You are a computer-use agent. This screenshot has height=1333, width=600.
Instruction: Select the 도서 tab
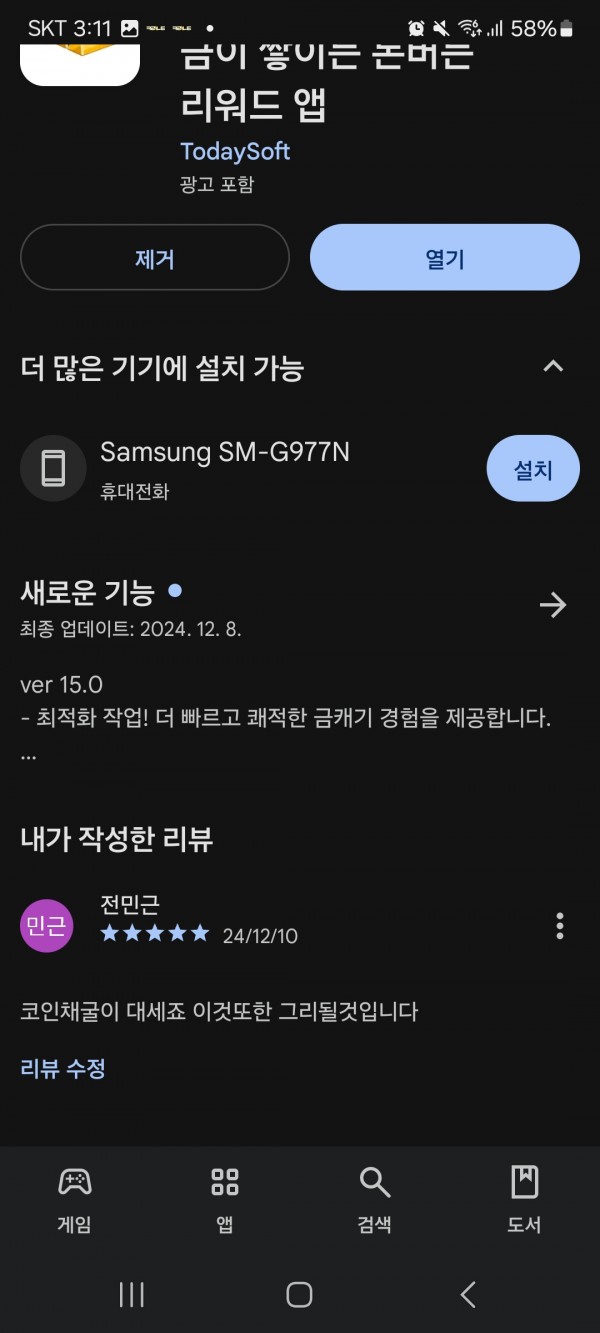point(525,1199)
